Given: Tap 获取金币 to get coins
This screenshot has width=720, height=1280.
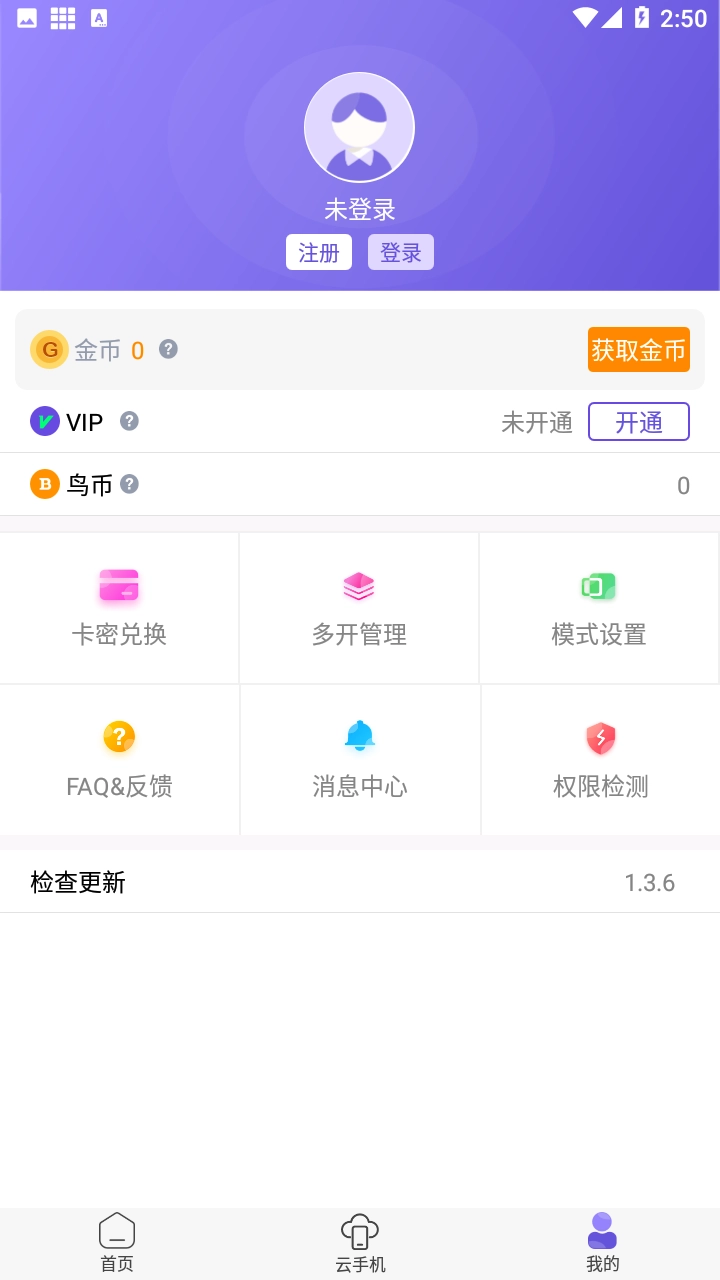Looking at the screenshot, I should (x=638, y=350).
